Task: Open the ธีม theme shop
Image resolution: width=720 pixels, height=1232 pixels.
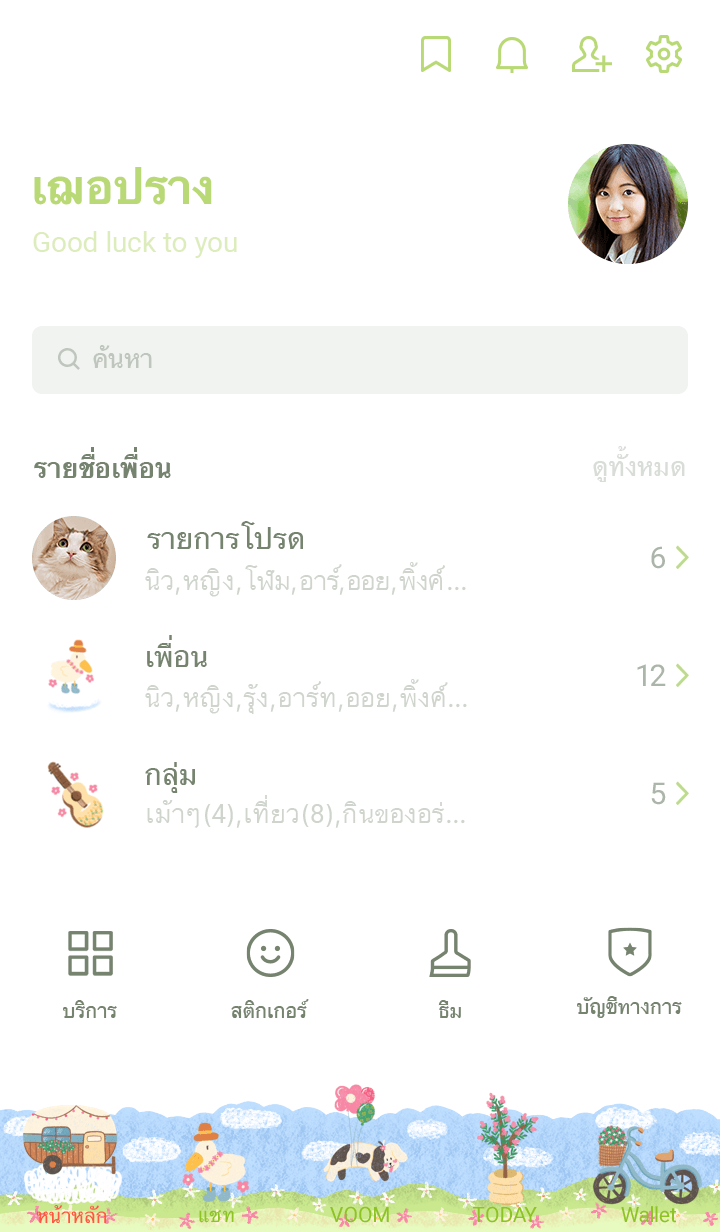Action: 450,973
